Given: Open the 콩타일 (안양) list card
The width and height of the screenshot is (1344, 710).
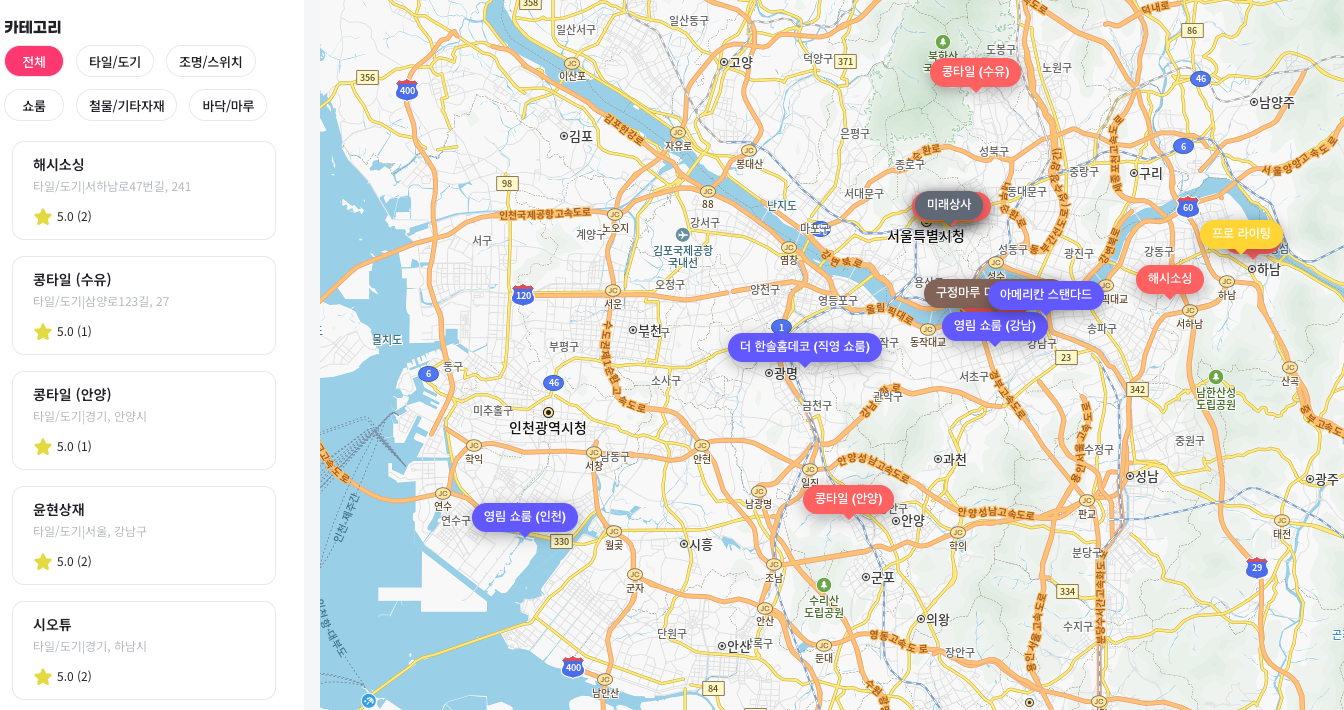Looking at the screenshot, I should (x=144, y=420).
